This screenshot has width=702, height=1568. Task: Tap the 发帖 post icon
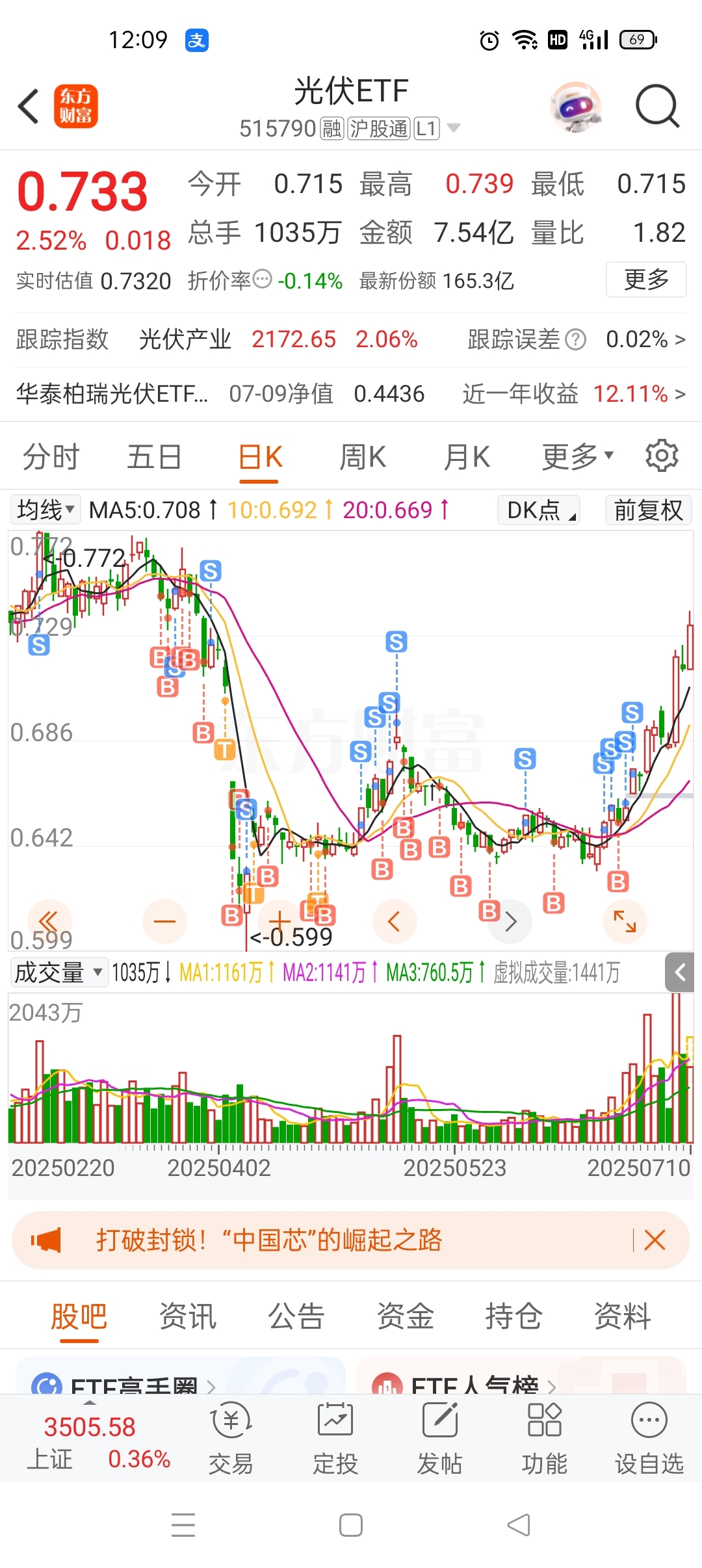pos(439,1440)
